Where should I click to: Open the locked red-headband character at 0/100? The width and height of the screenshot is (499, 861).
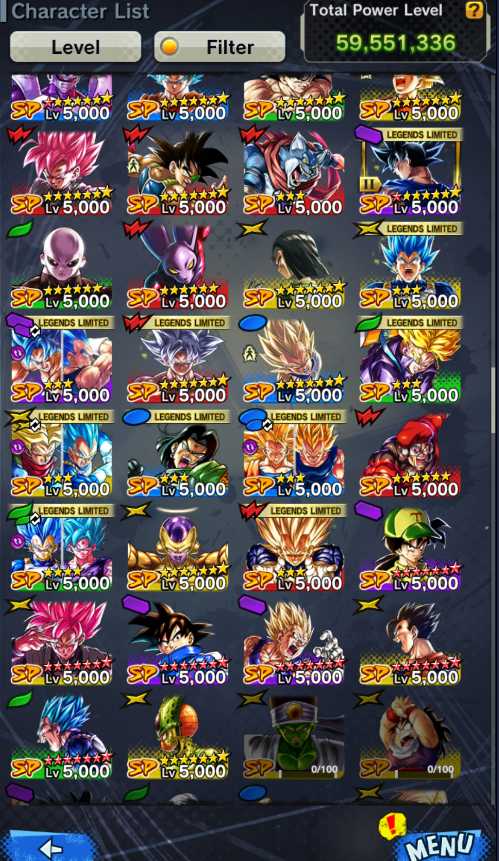tap(410, 736)
